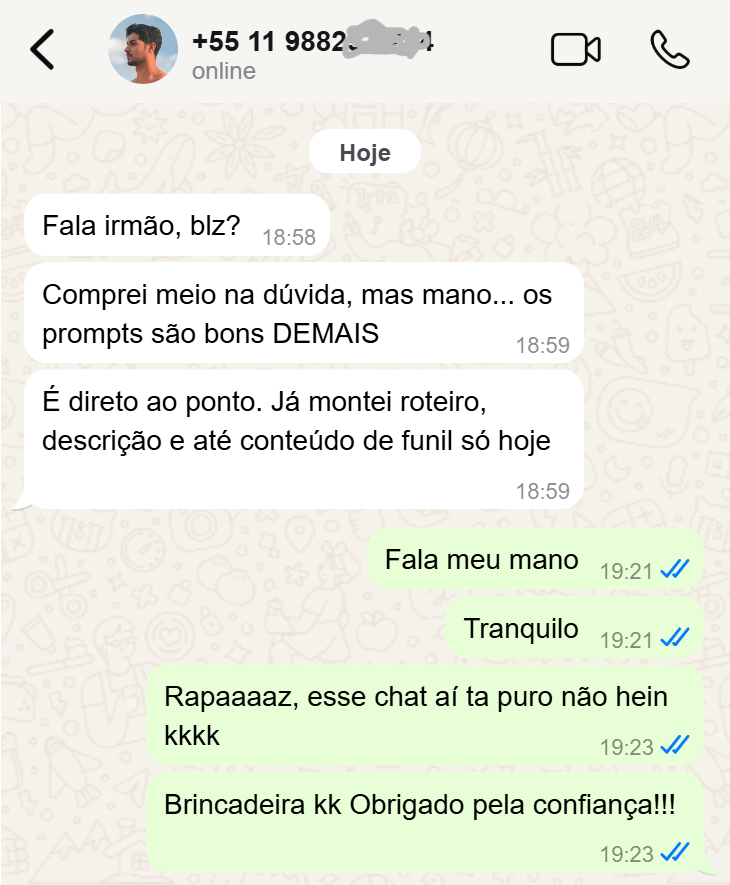The width and height of the screenshot is (730, 885).
Task: Tap the 'online' status text
Action: [x=222, y=71]
